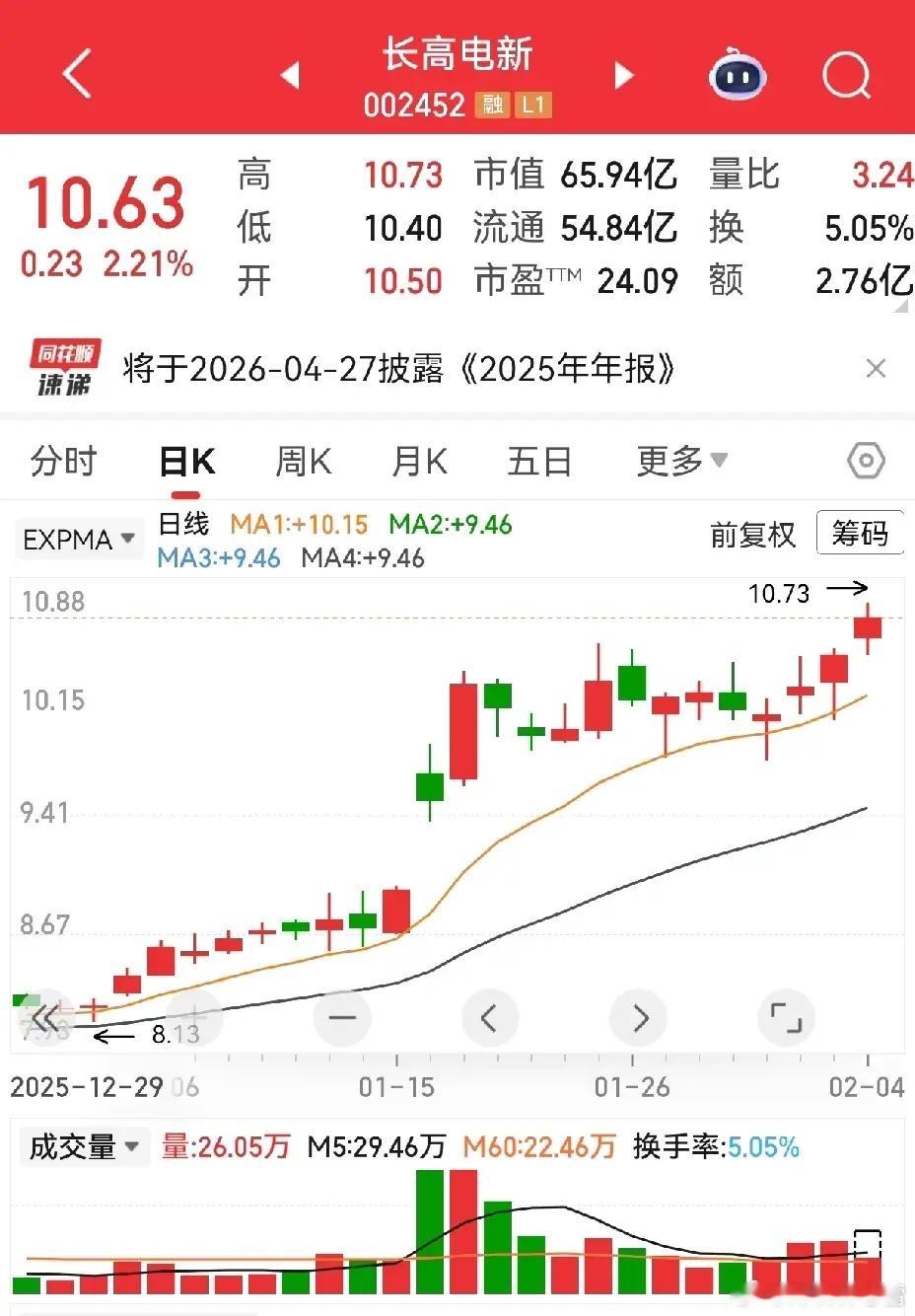
Task: Zoom out the K-line chart
Action: [342, 1017]
